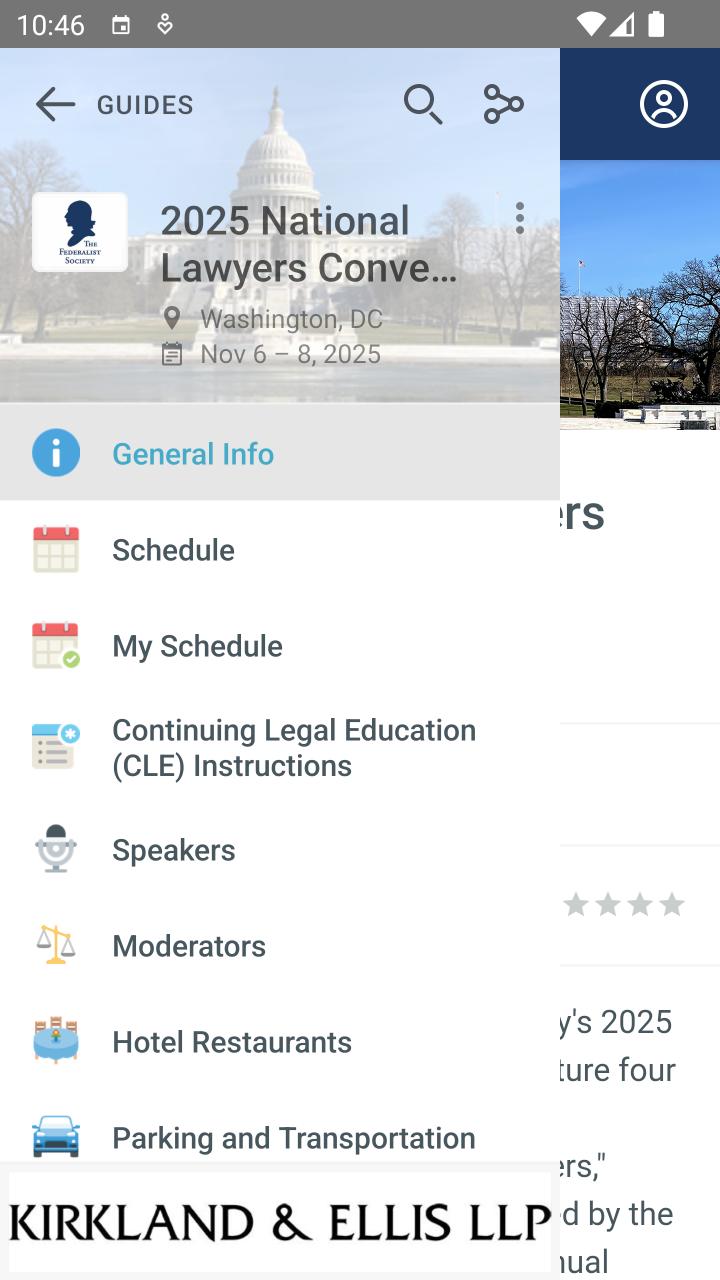
Task: Go back to Guides list
Action: pos(56,104)
